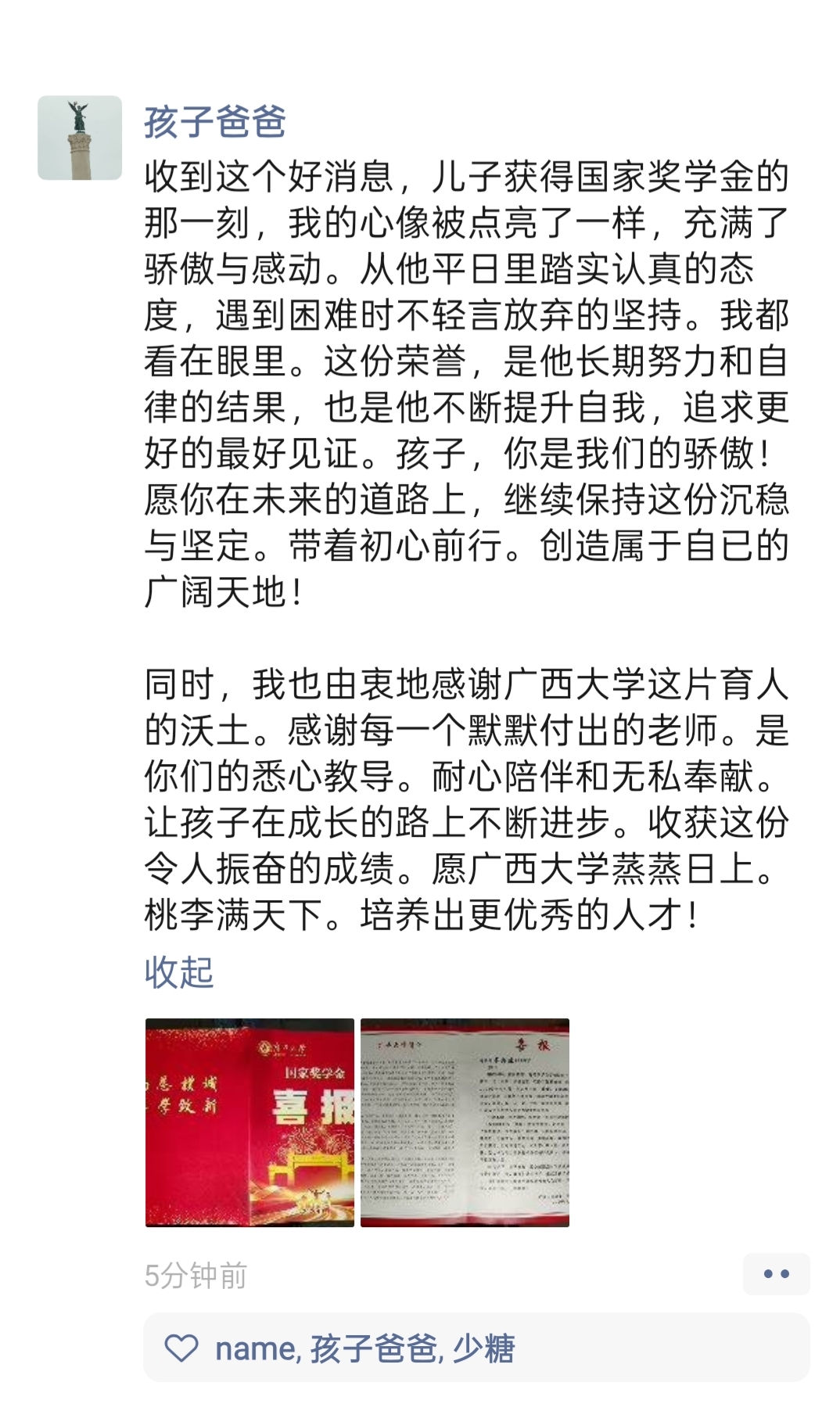Open the 喜报 letter photo
840x1411 pixels.
tap(465, 1122)
